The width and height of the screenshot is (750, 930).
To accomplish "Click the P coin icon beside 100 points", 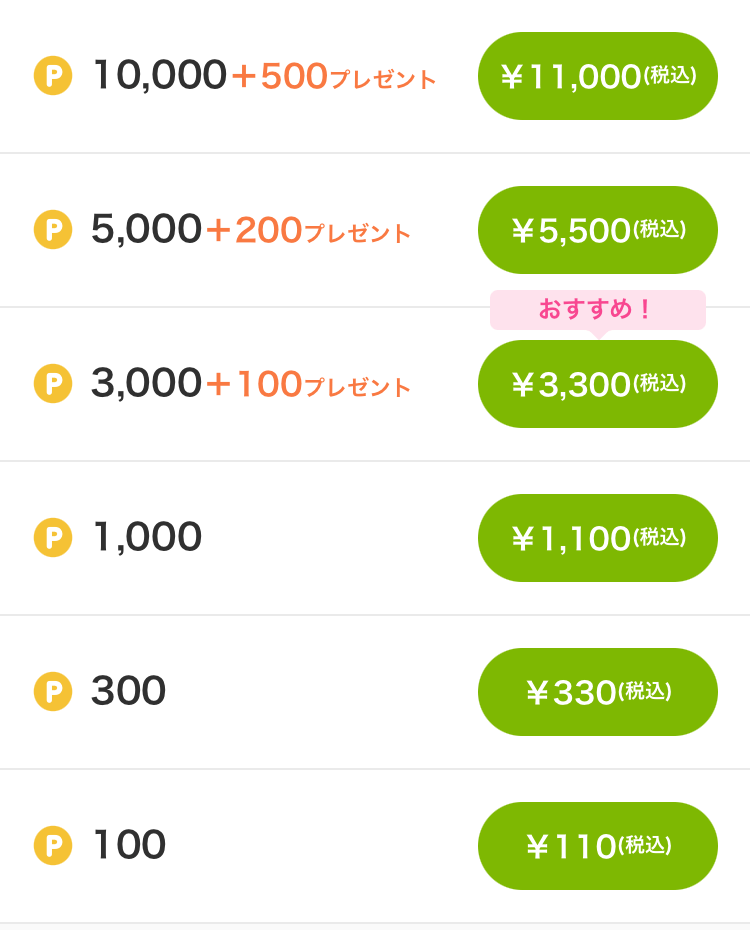I will (x=52, y=845).
